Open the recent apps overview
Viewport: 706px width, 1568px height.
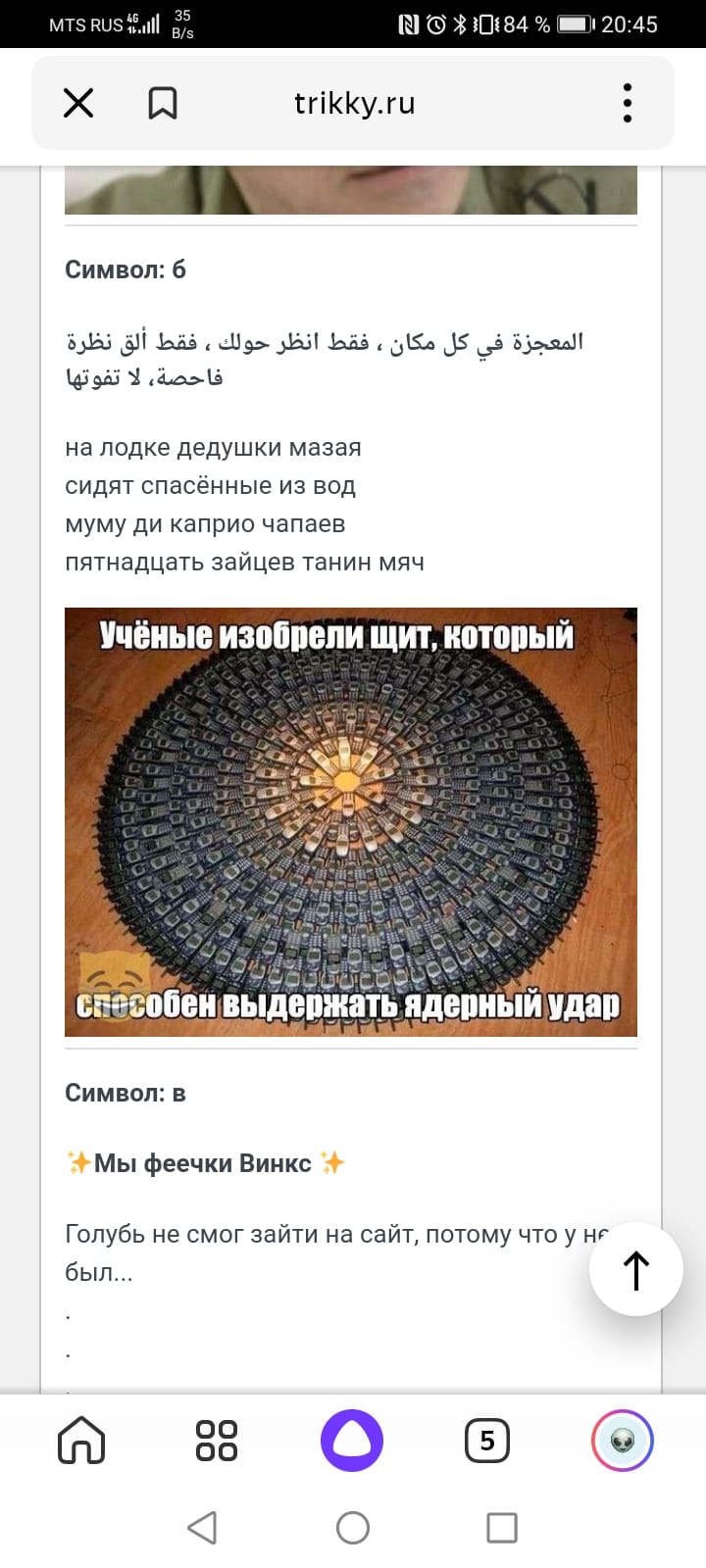(502, 1527)
